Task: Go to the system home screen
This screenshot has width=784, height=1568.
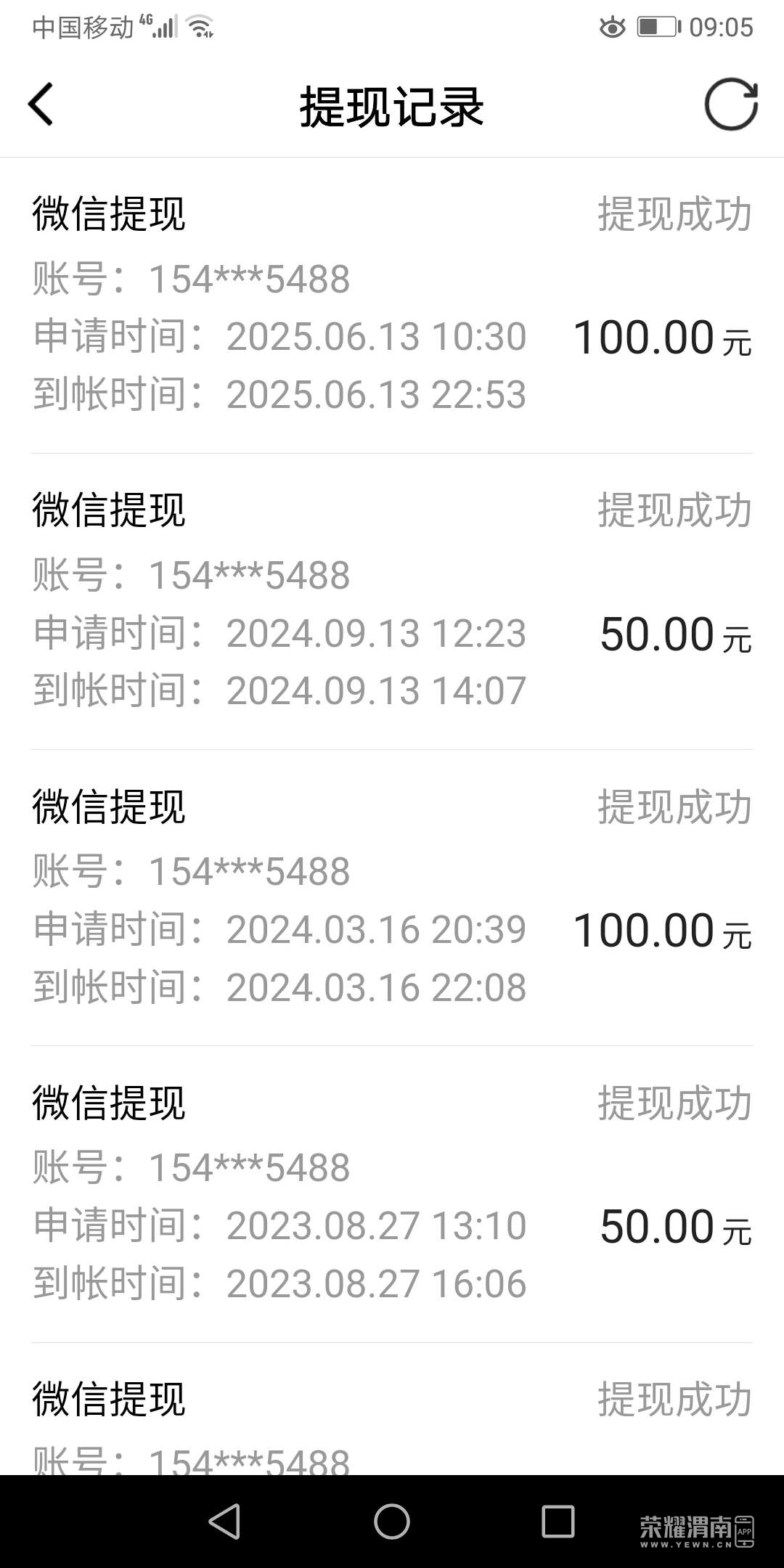Action: point(392,1521)
